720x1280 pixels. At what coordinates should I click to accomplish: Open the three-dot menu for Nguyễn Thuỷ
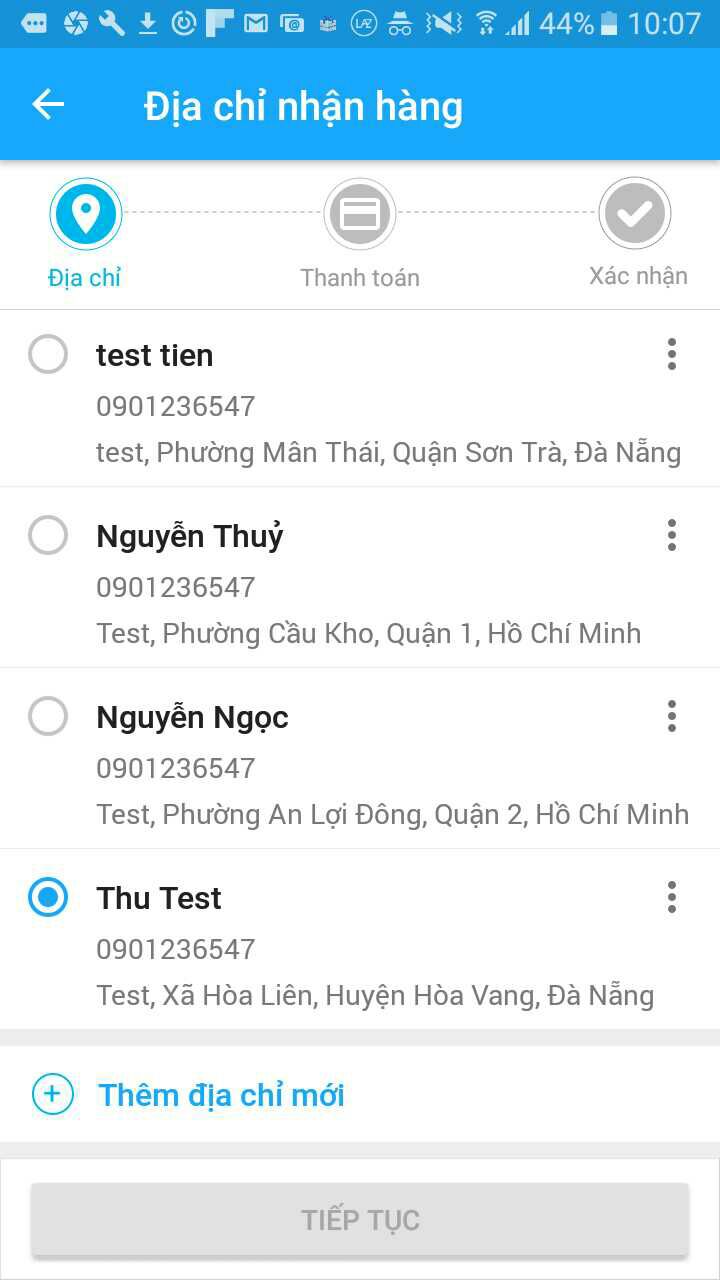672,535
